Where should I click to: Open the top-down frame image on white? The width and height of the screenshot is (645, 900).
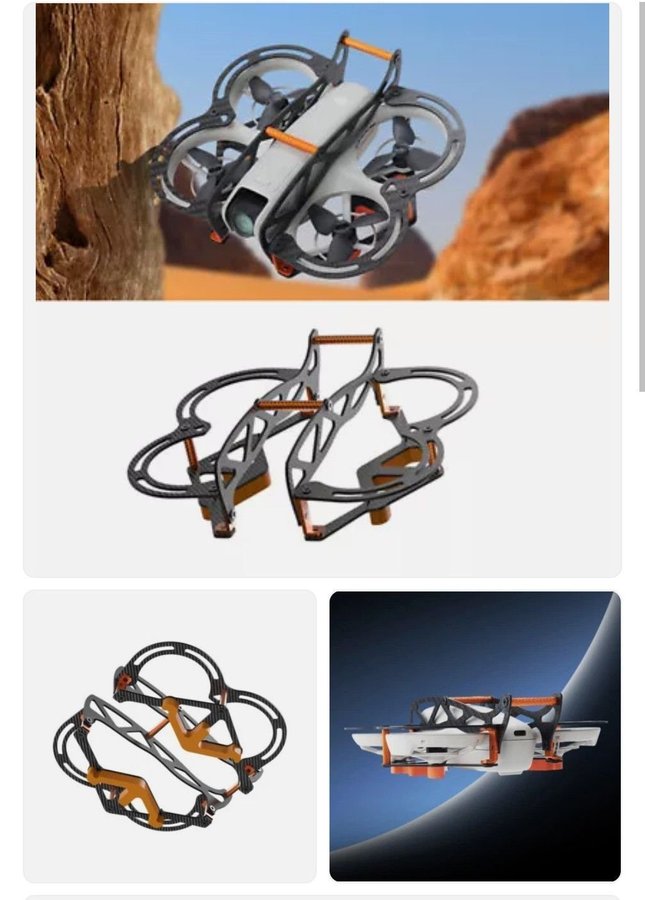[x=170, y=735]
